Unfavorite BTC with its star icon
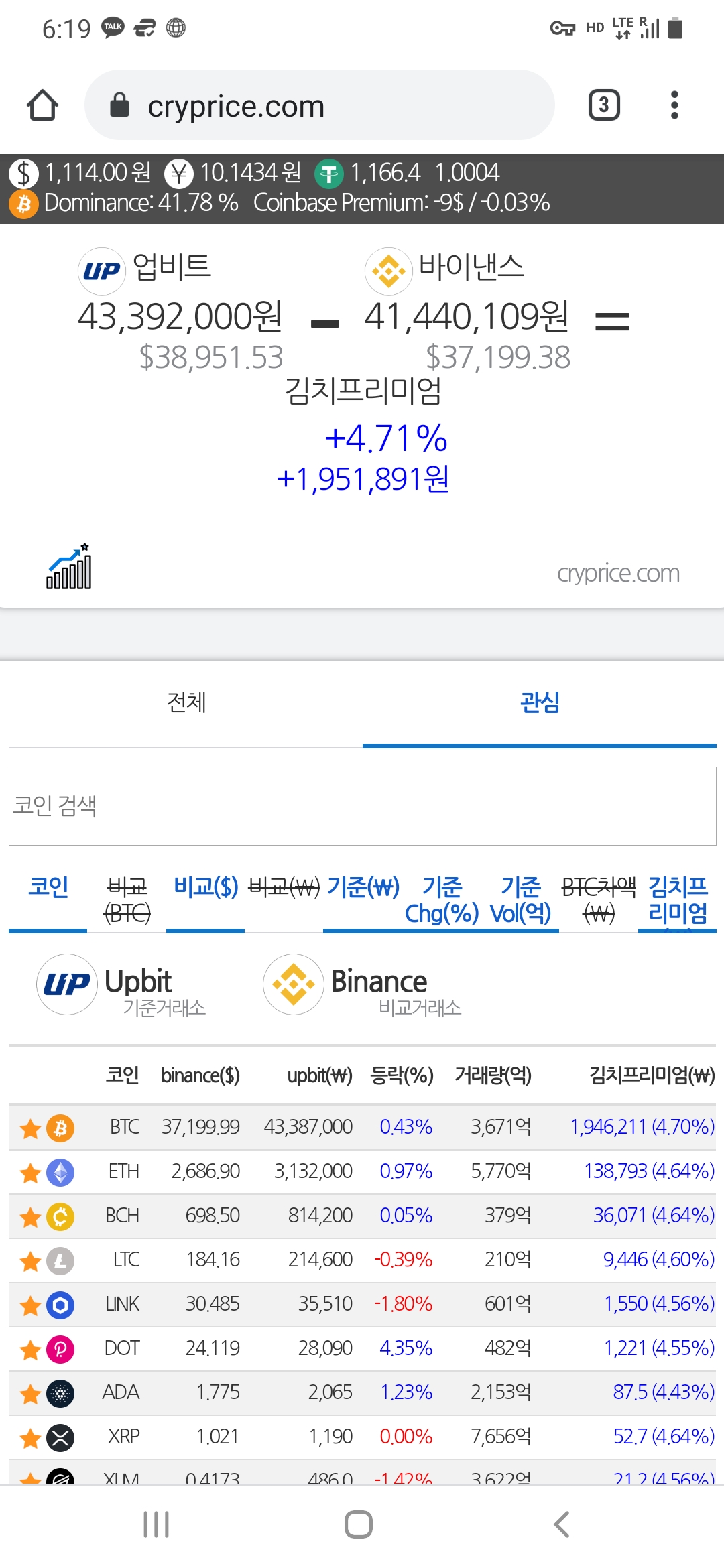The image size is (724, 1568). pos(30,1128)
